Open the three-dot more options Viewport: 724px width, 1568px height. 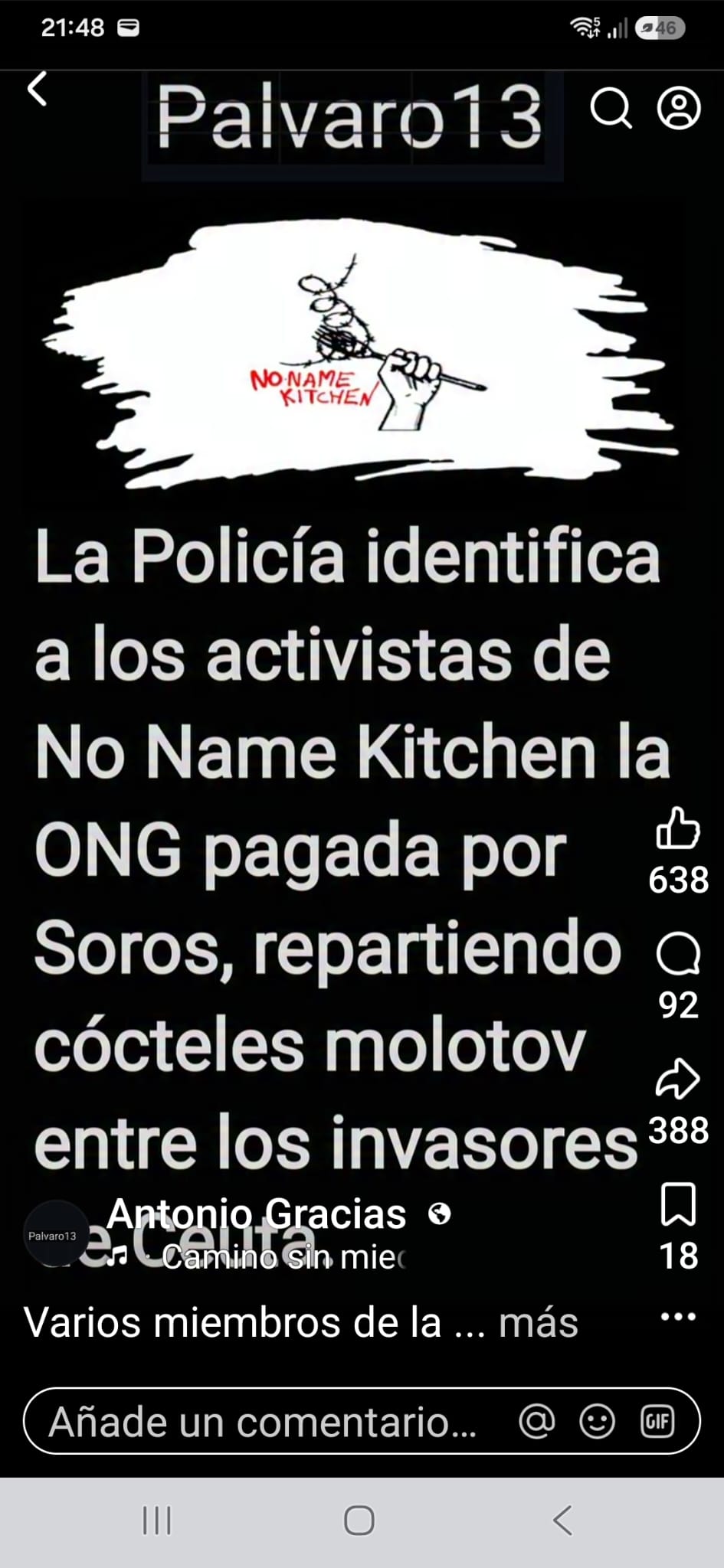678,1317
